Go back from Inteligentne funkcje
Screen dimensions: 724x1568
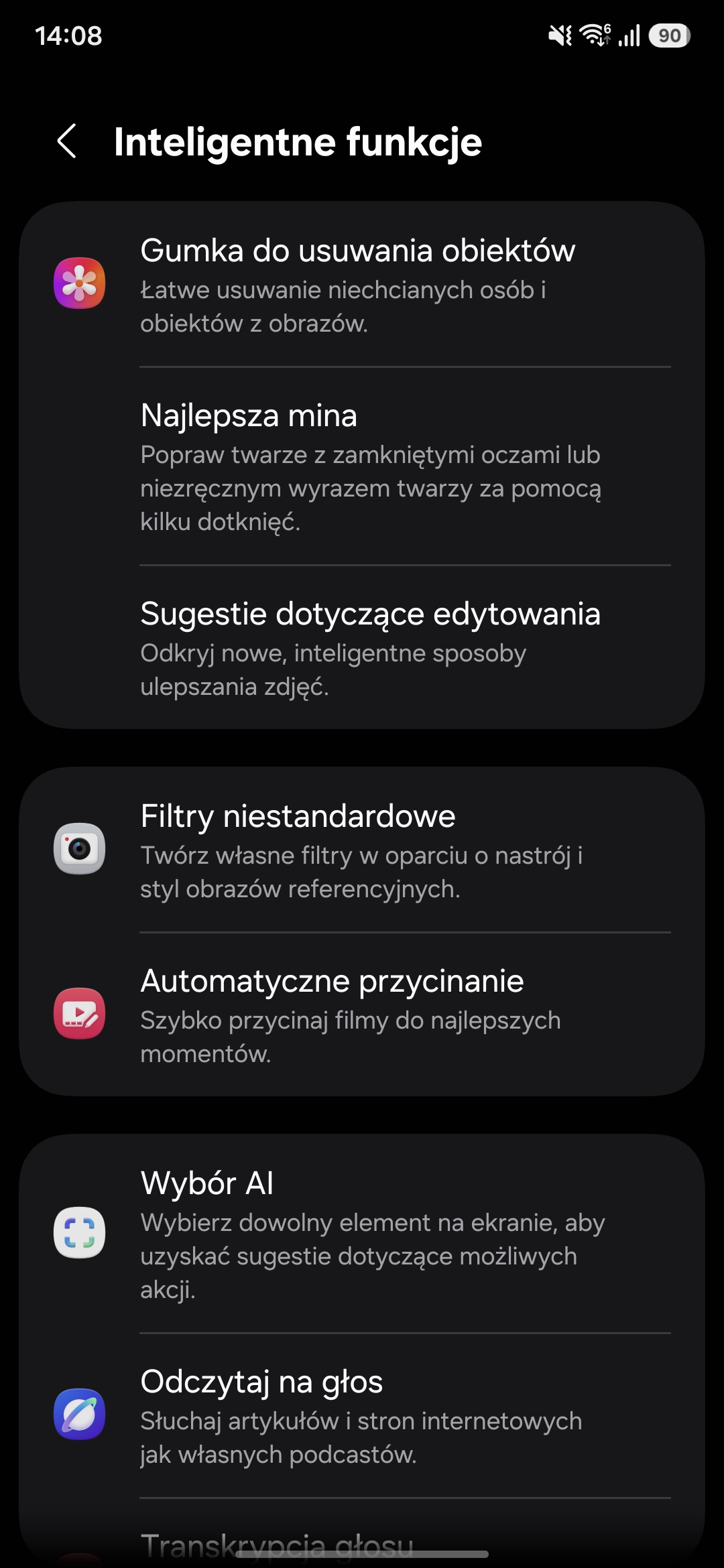pos(67,141)
